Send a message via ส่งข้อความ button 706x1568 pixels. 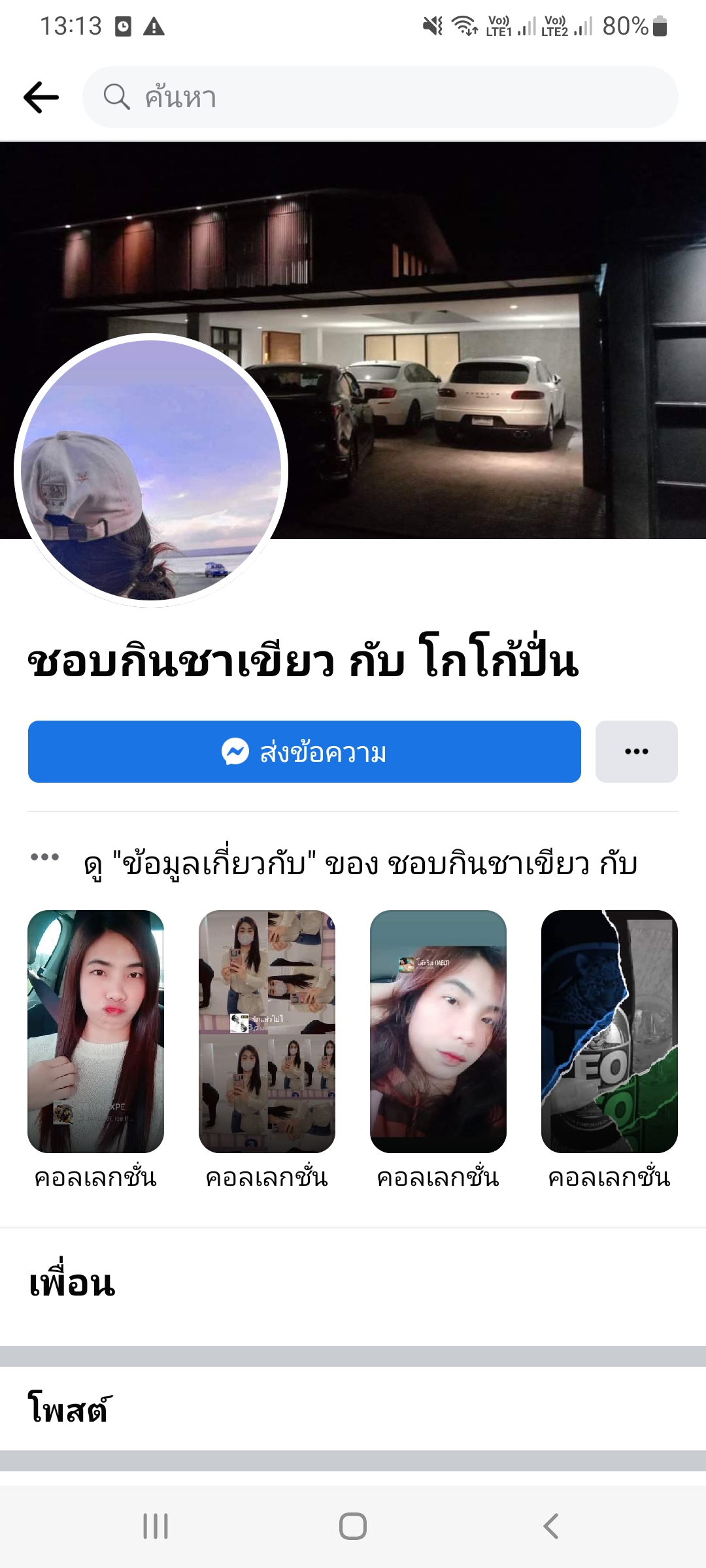coord(304,752)
